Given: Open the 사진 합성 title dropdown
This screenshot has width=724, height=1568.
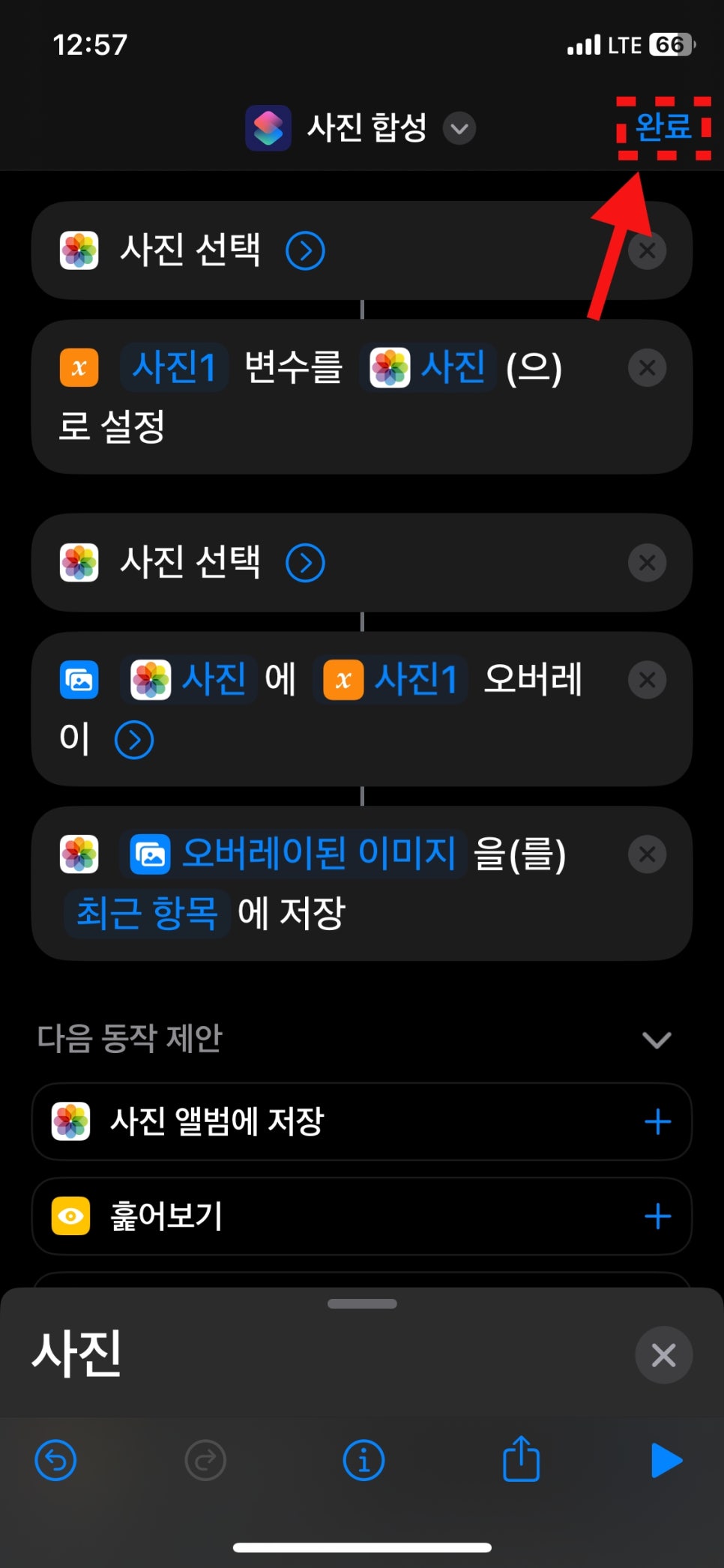Looking at the screenshot, I should point(459,128).
